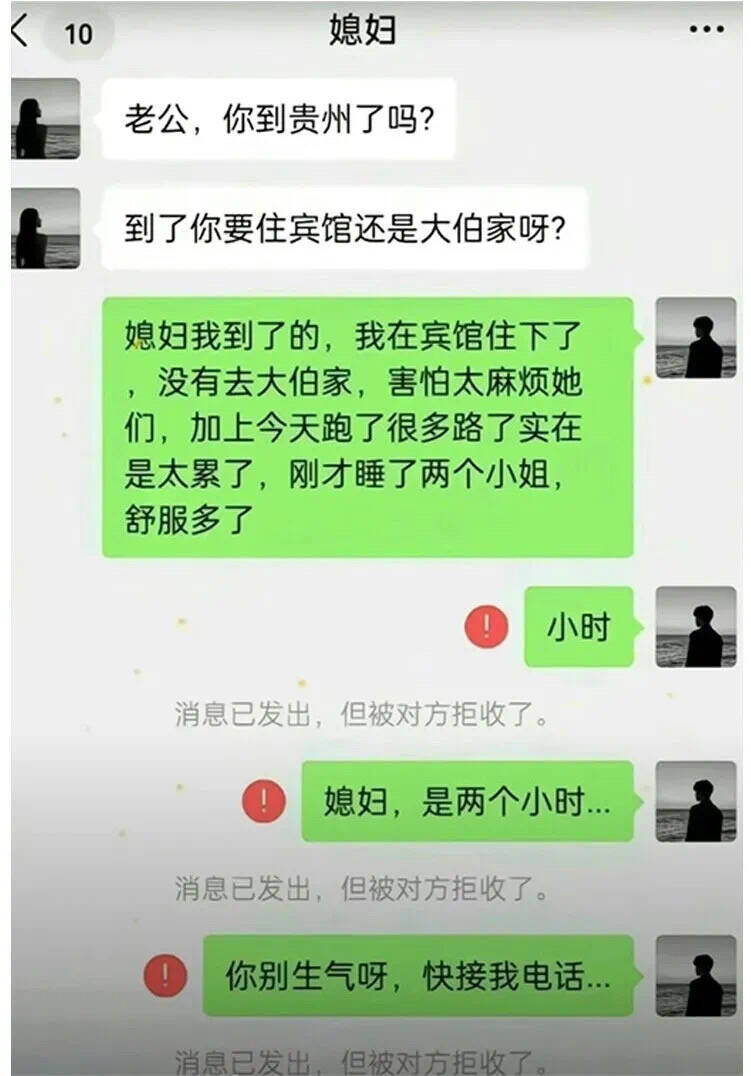Open the avatar beside '到了你要住宾馆还是大伯家呀?'
This screenshot has width=751, height=1076.
(46, 228)
